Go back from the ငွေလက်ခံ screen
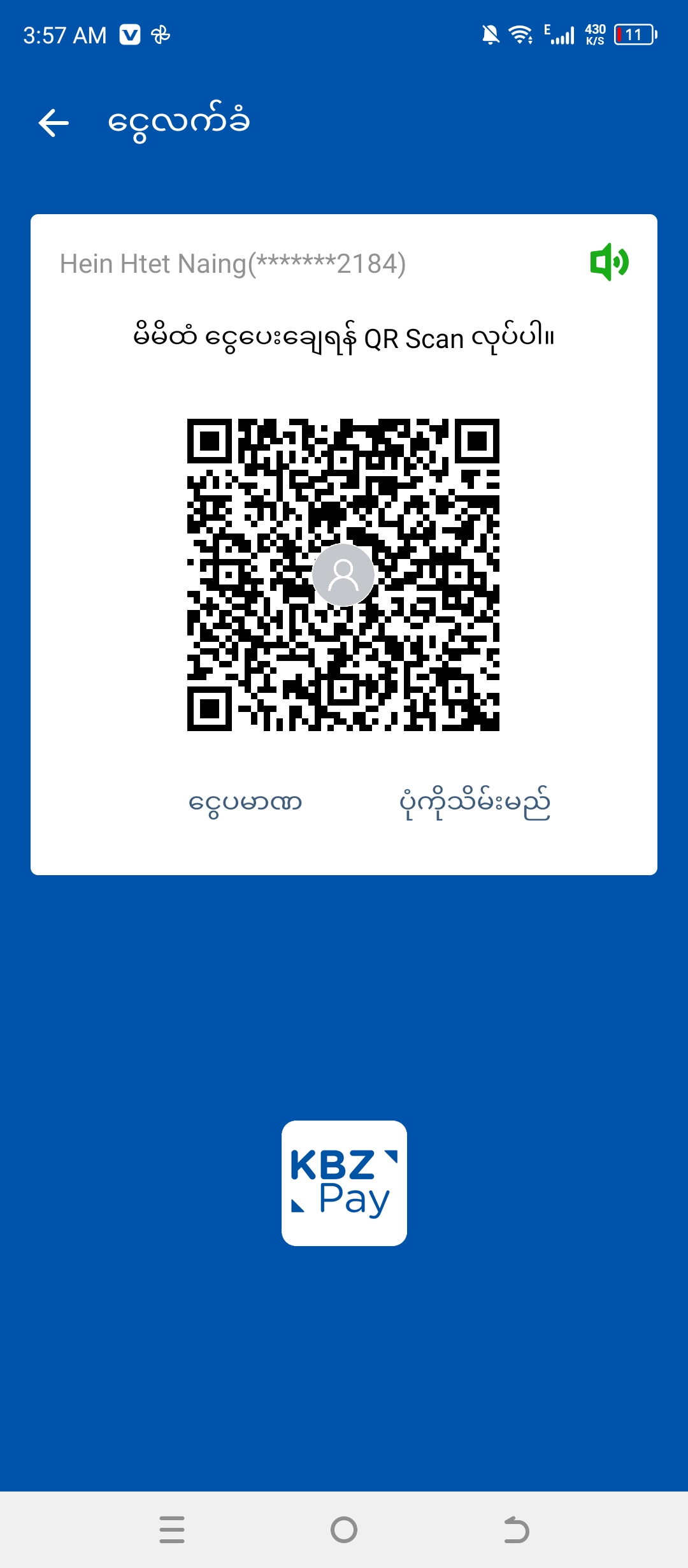This screenshot has width=688, height=1568. [x=54, y=122]
